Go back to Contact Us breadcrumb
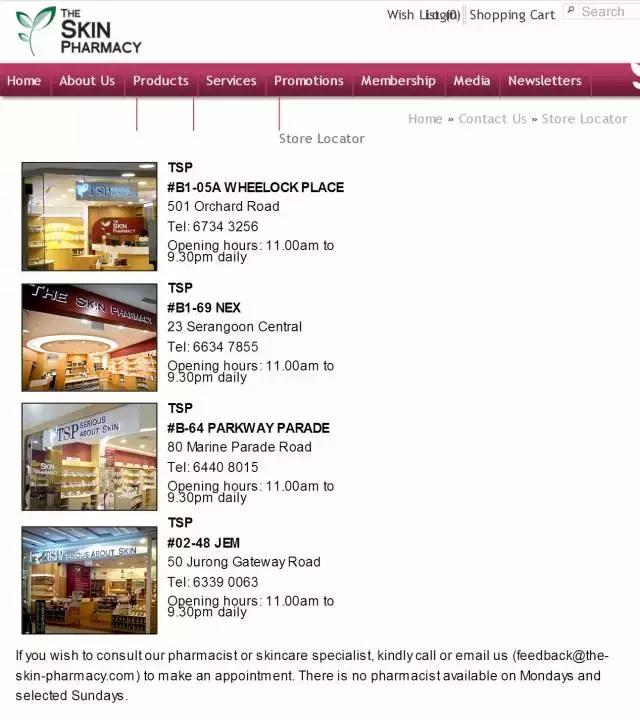Viewport: 640px width, 720px height. click(x=492, y=119)
